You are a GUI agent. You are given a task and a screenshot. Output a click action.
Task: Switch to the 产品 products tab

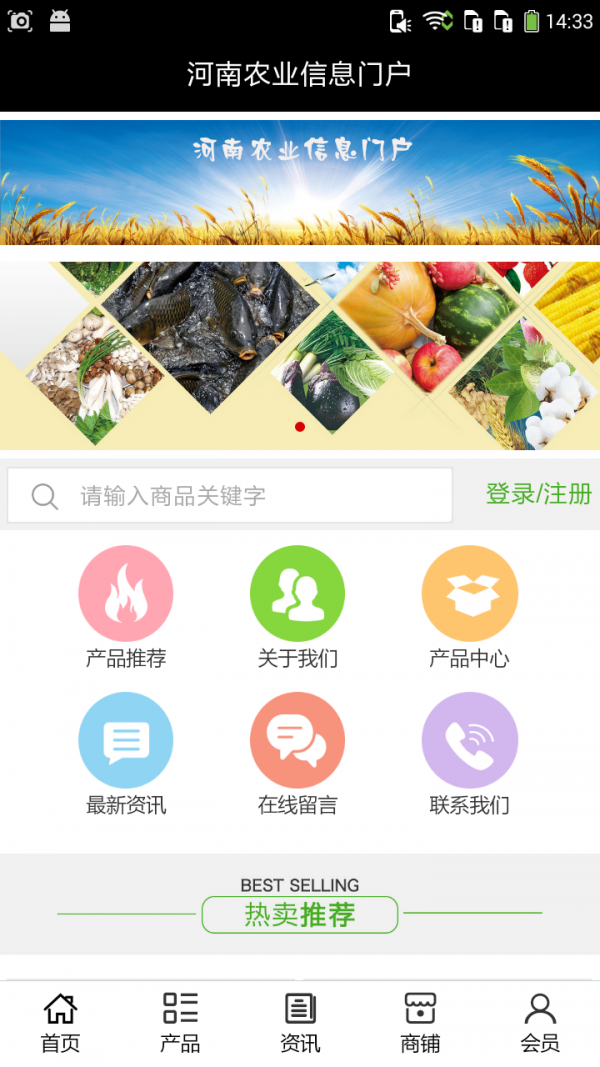click(x=180, y=1022)
